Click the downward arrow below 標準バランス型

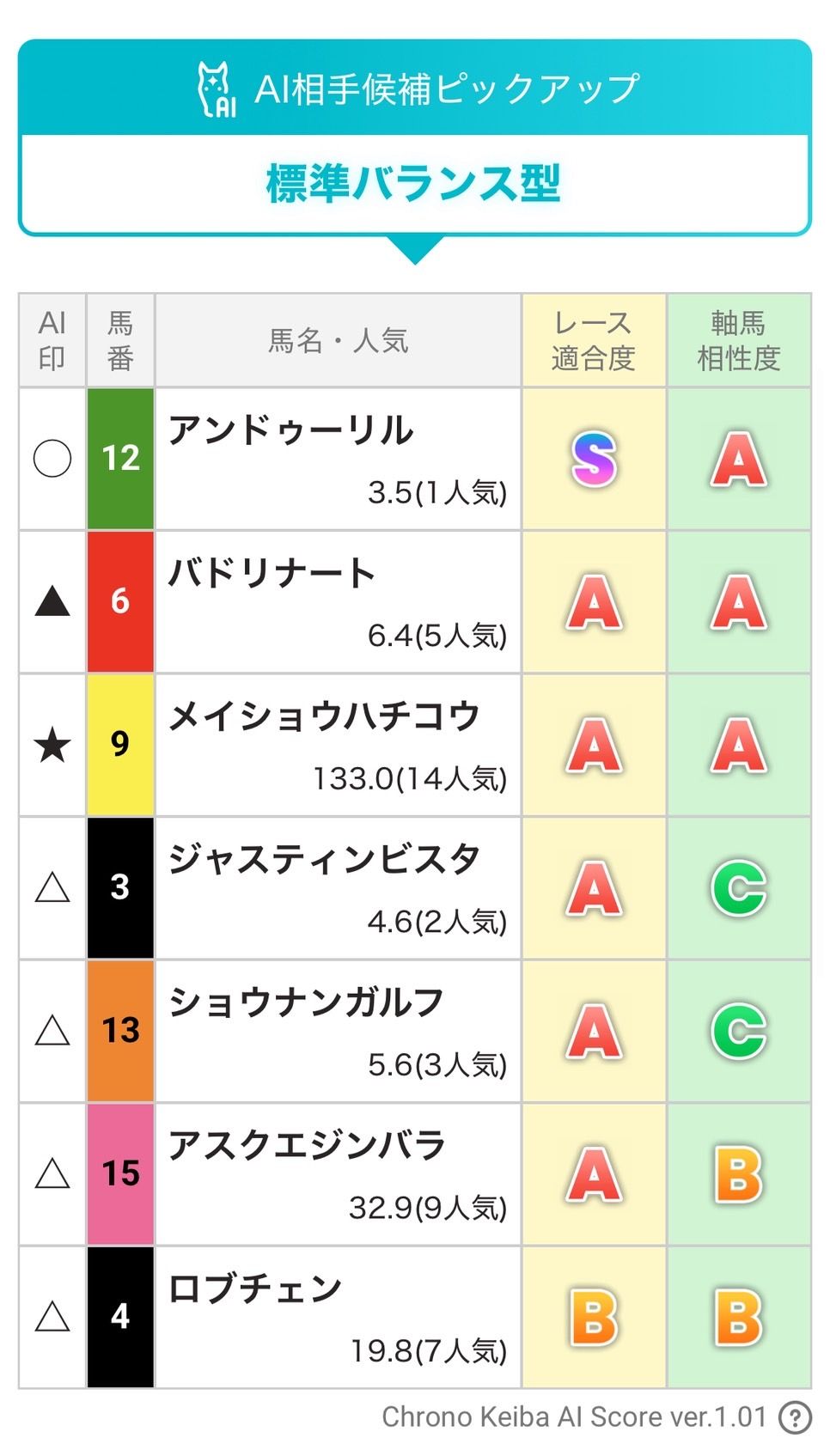(415, 252)
